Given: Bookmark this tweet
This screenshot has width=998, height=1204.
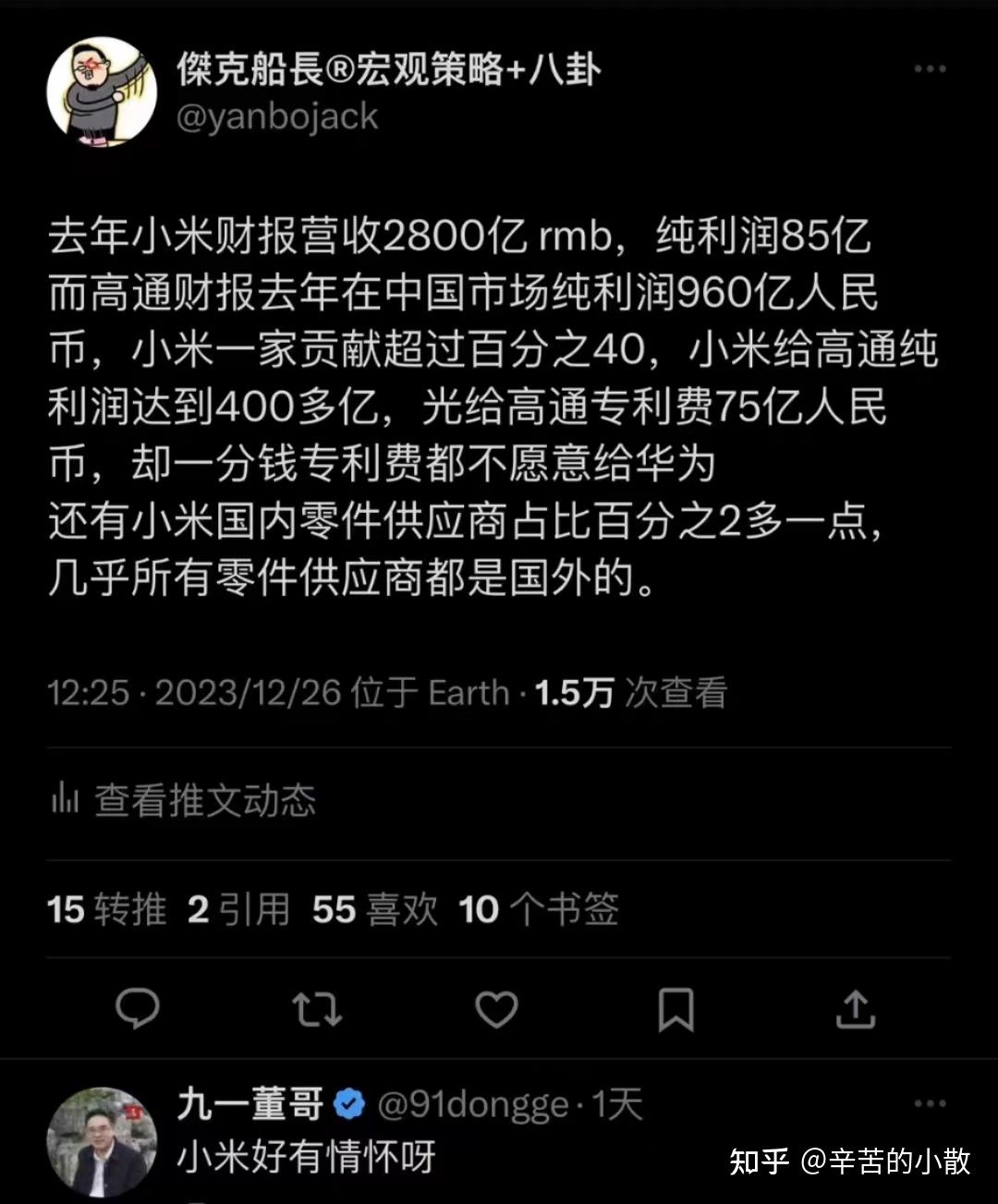Looking at the screenshot, I should 675,1009.
